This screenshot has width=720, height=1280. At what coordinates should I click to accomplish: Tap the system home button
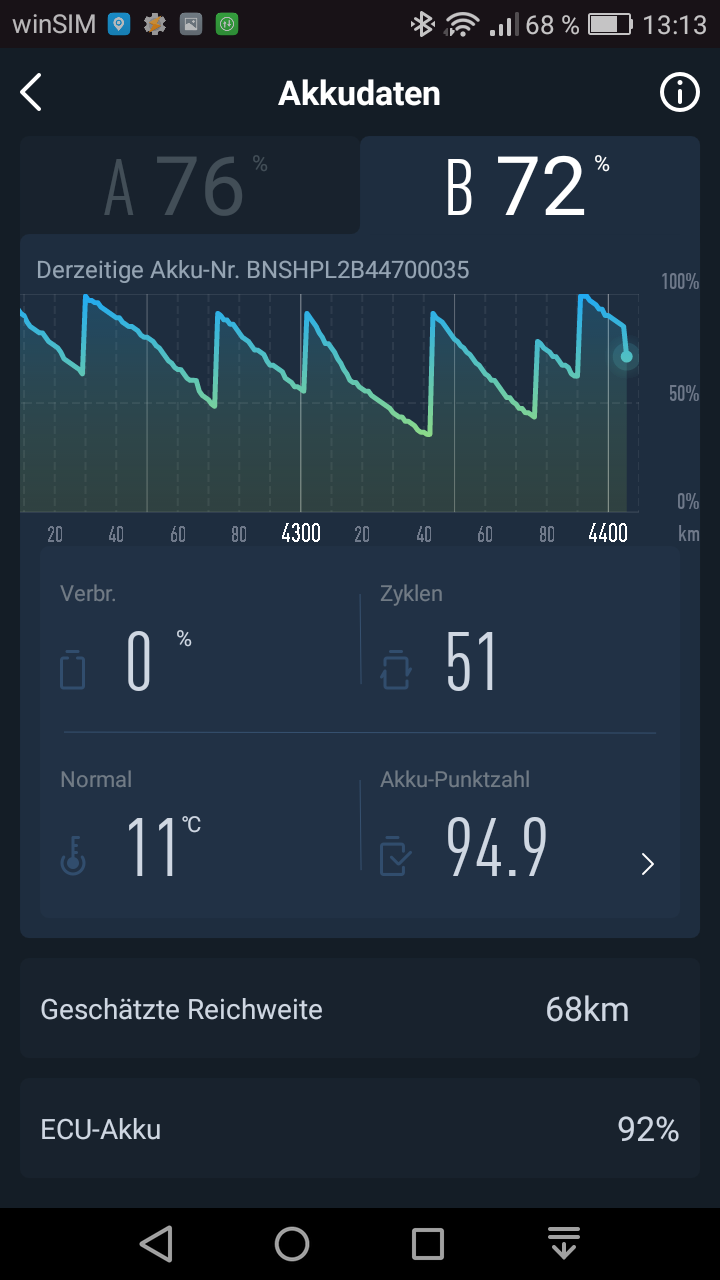tap(292, 1244)
